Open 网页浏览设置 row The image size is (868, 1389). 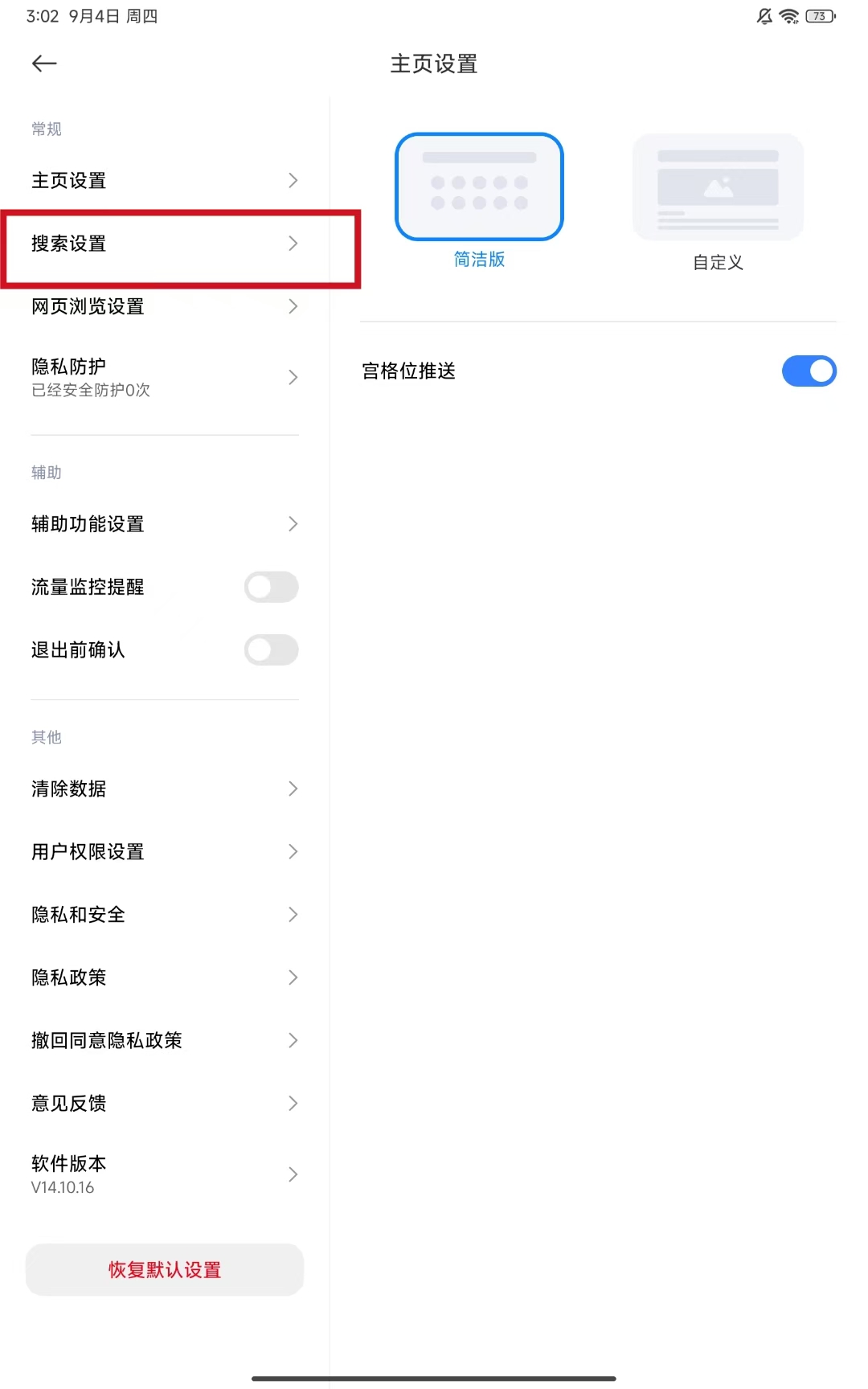[165, 306]
